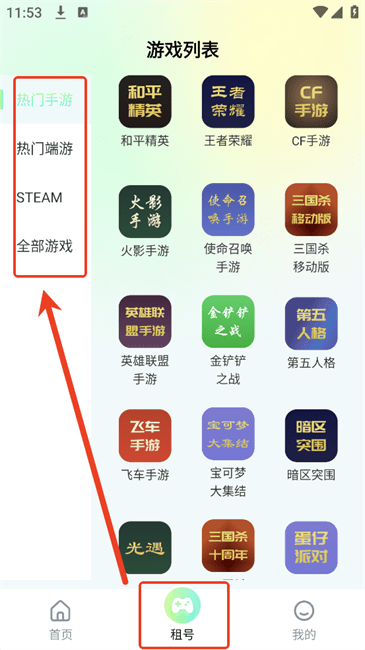Select 暗区突围 game
The height and width of the screenshot is (650, 365).
(x=311, y=445)
